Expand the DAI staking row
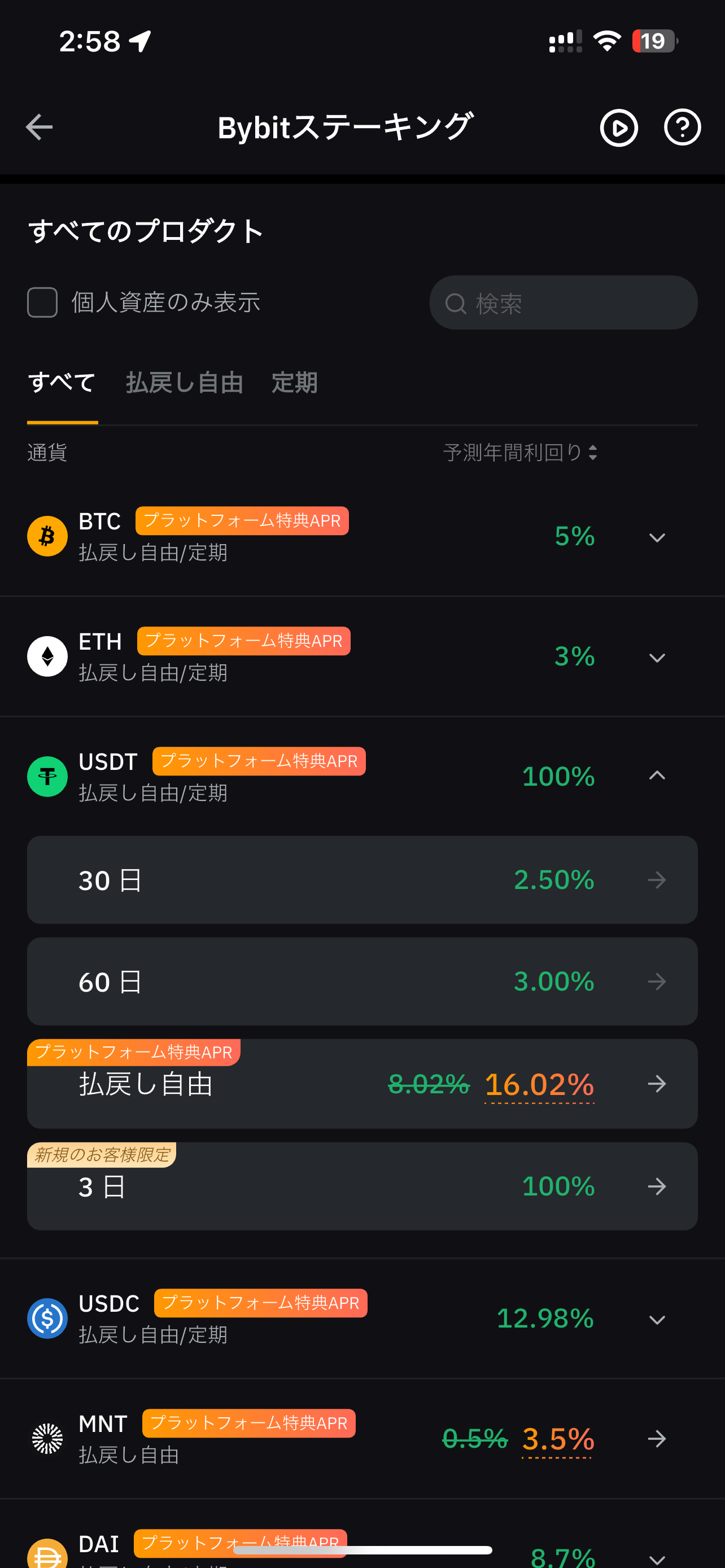This screenshot has height=1568, width=725. pos(362,1546)
